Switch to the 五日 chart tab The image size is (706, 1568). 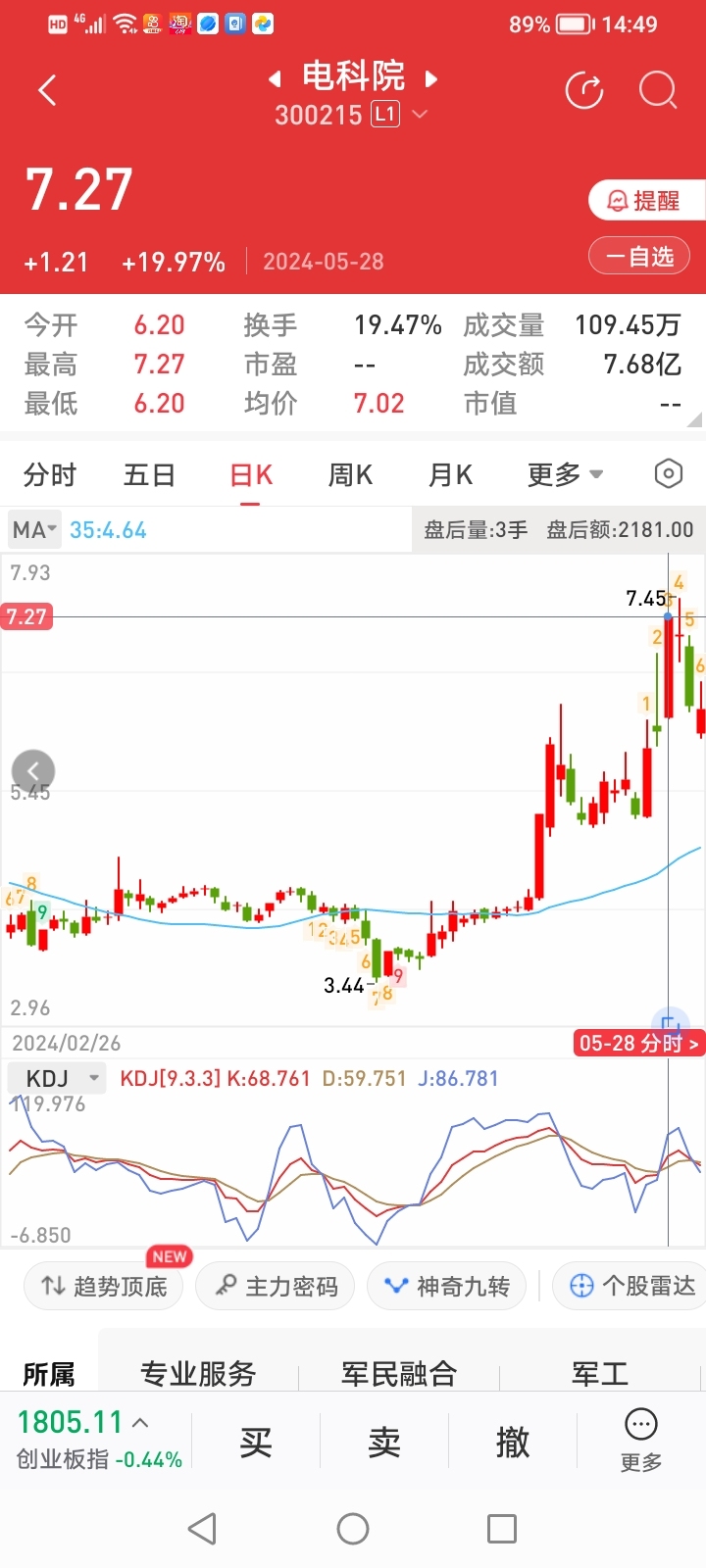[149, 475]
